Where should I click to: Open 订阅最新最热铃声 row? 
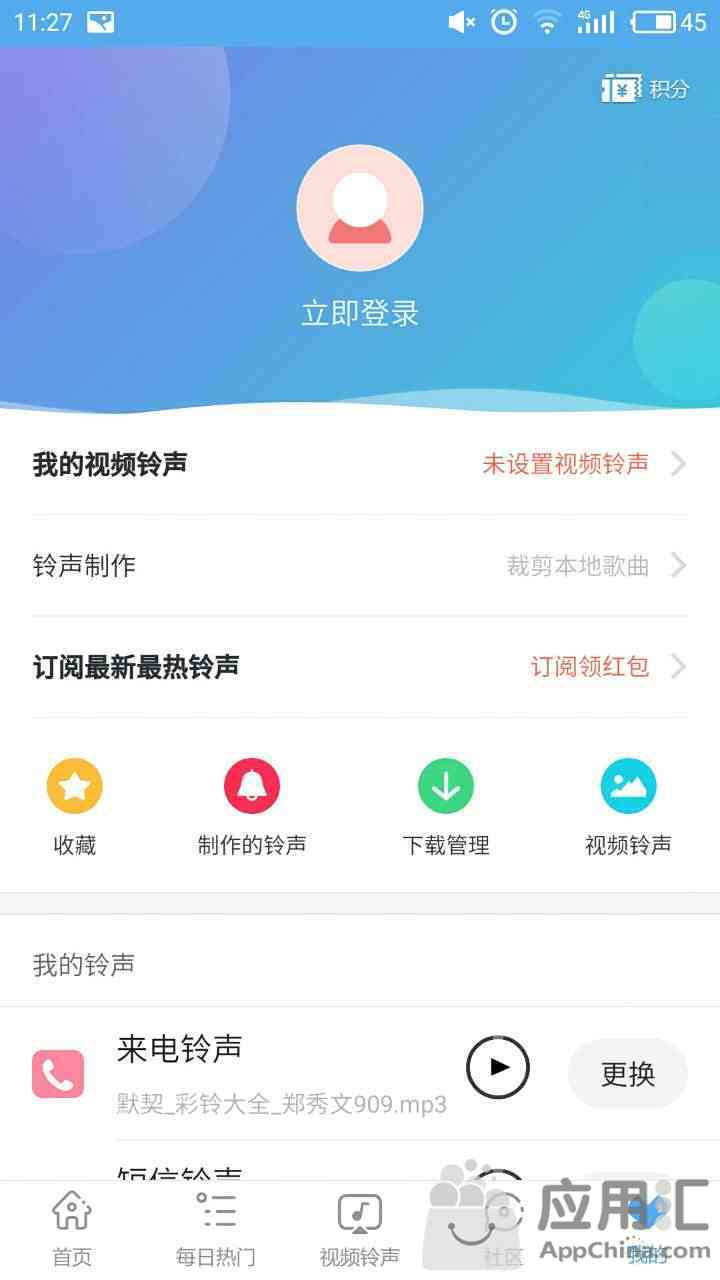(360, 667)
